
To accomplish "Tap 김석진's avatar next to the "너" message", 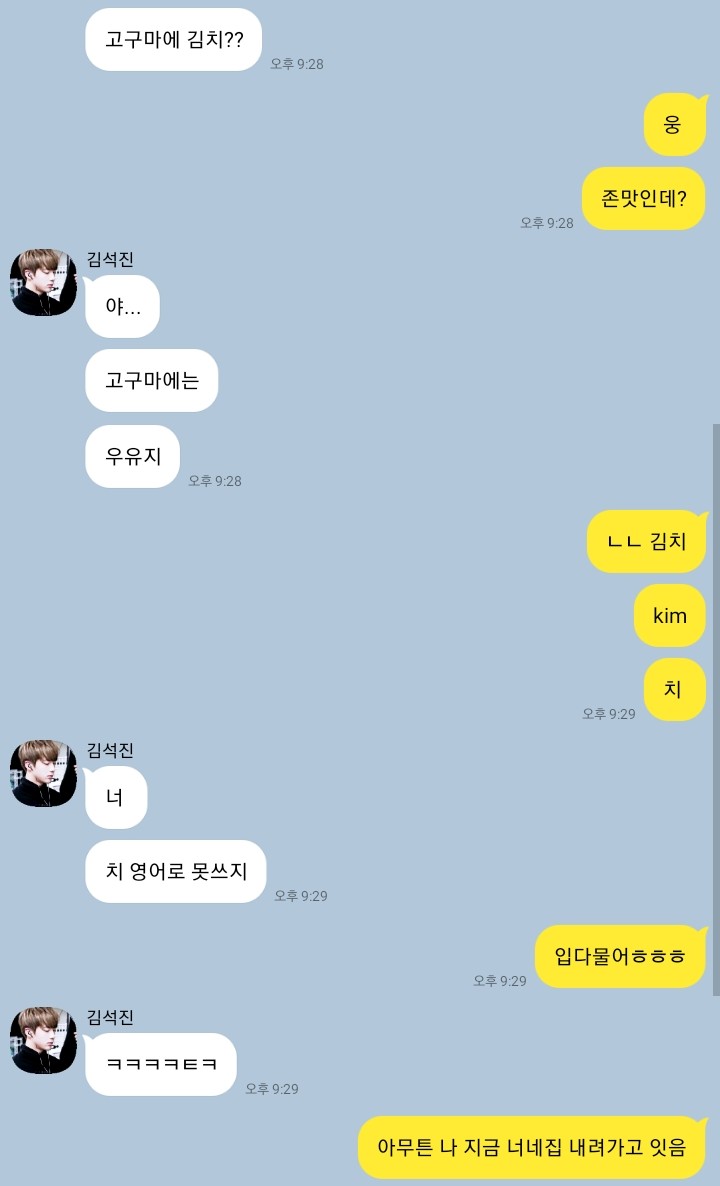I will (x=43, y=773).
